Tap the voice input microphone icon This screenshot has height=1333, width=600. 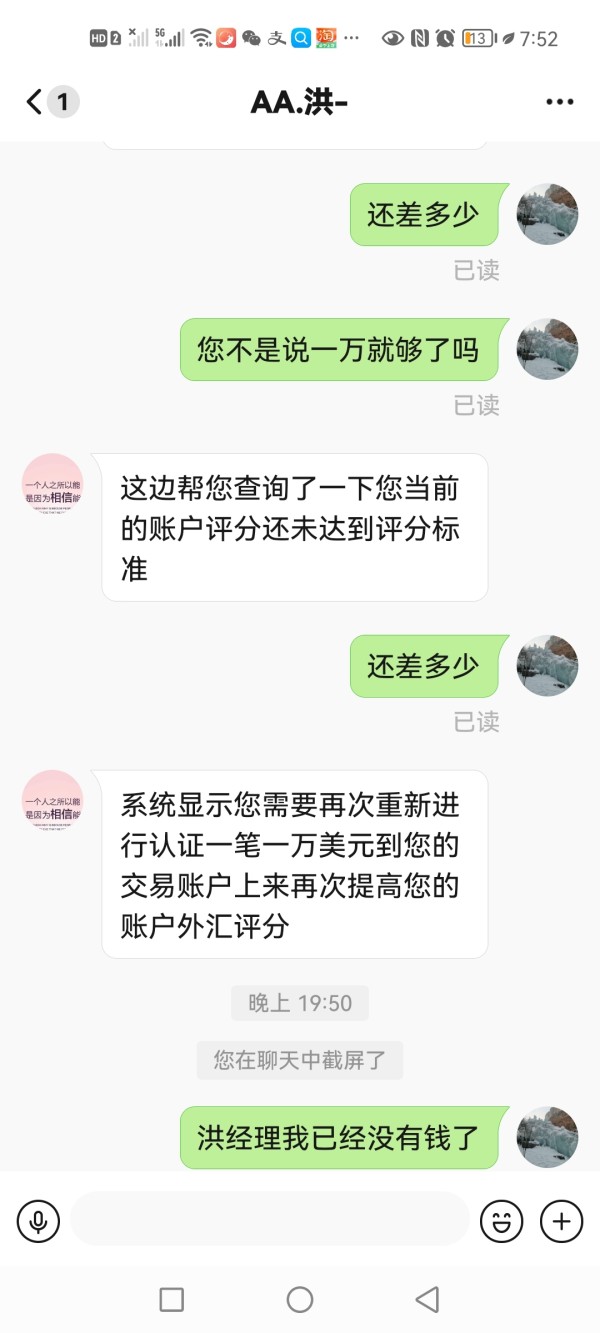click(38, 1221)
